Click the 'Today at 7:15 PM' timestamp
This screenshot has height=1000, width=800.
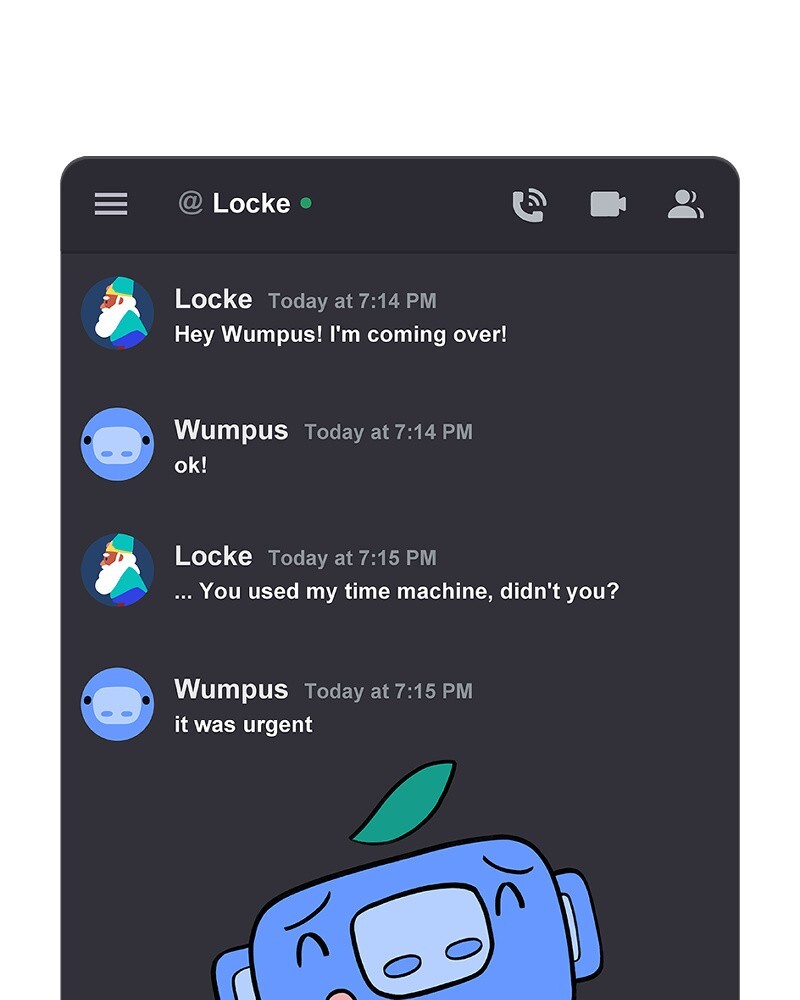coord(352,557)
